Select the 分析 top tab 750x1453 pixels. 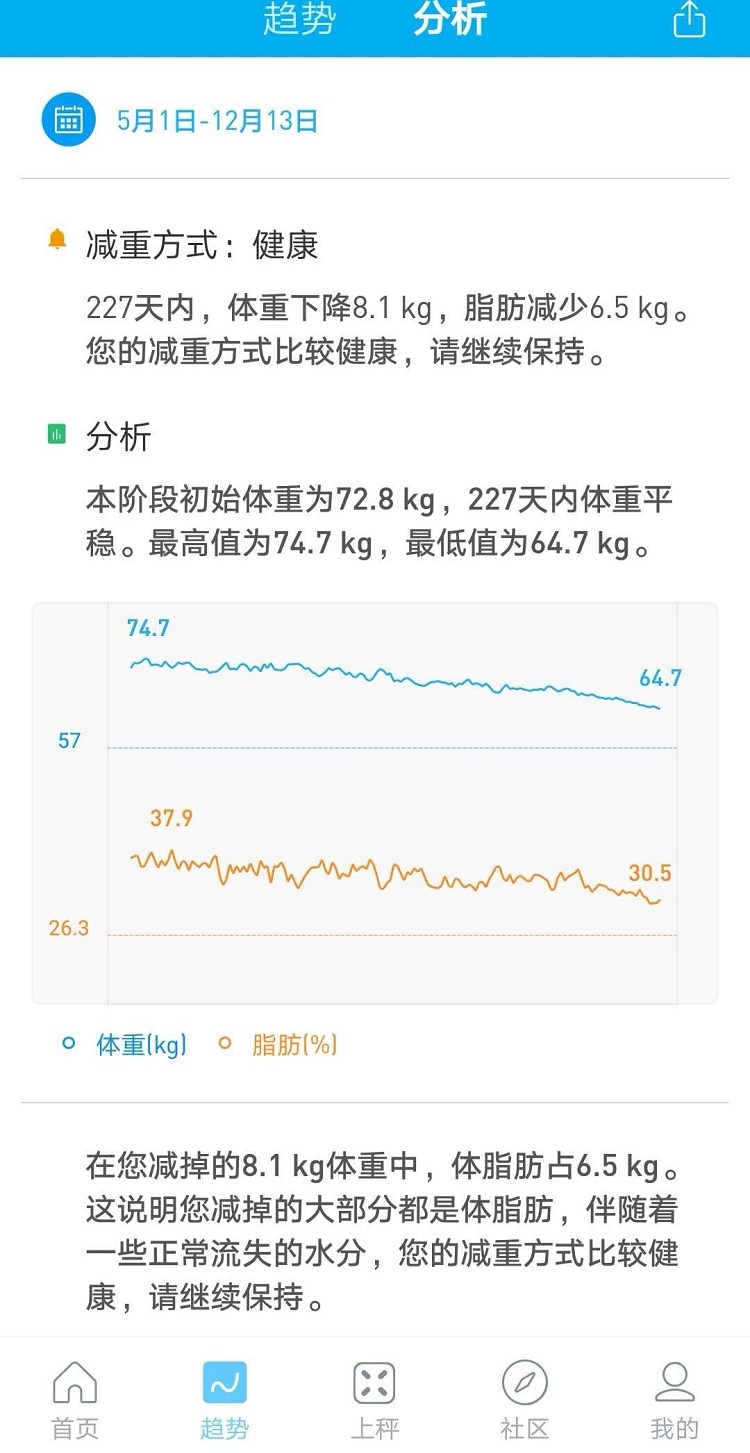[x=450, y=19]
